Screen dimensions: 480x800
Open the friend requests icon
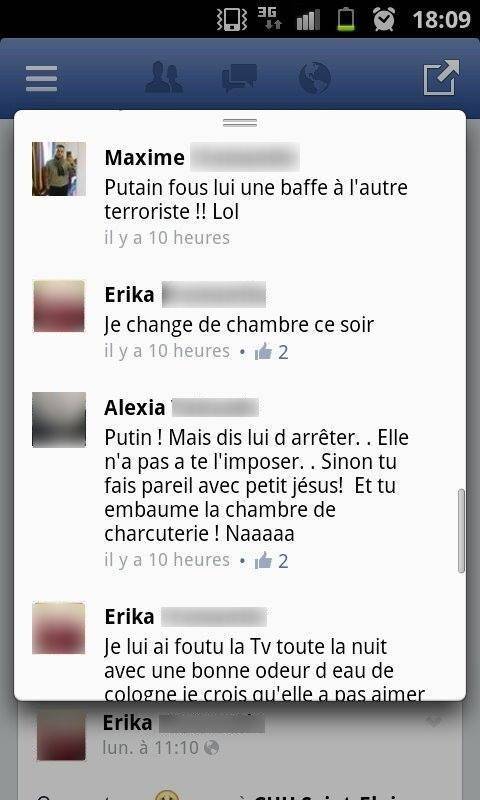tap(164, 78)
